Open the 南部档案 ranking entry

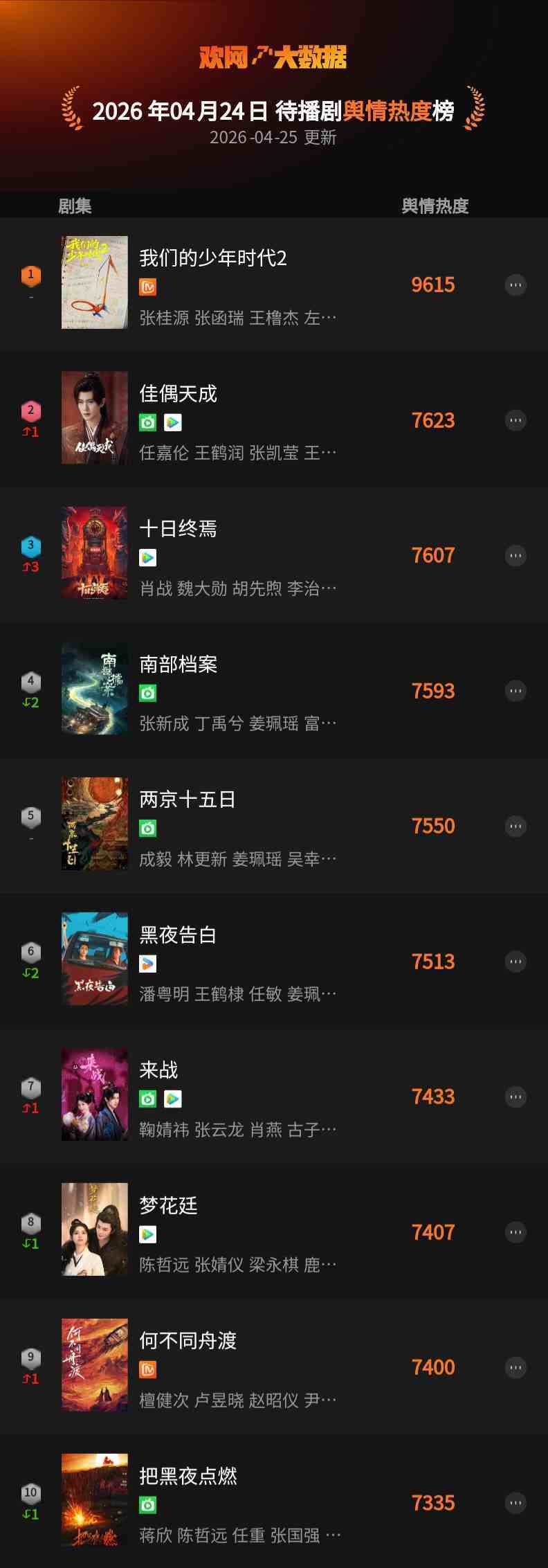pyautogui.click(x=179, y=665)
